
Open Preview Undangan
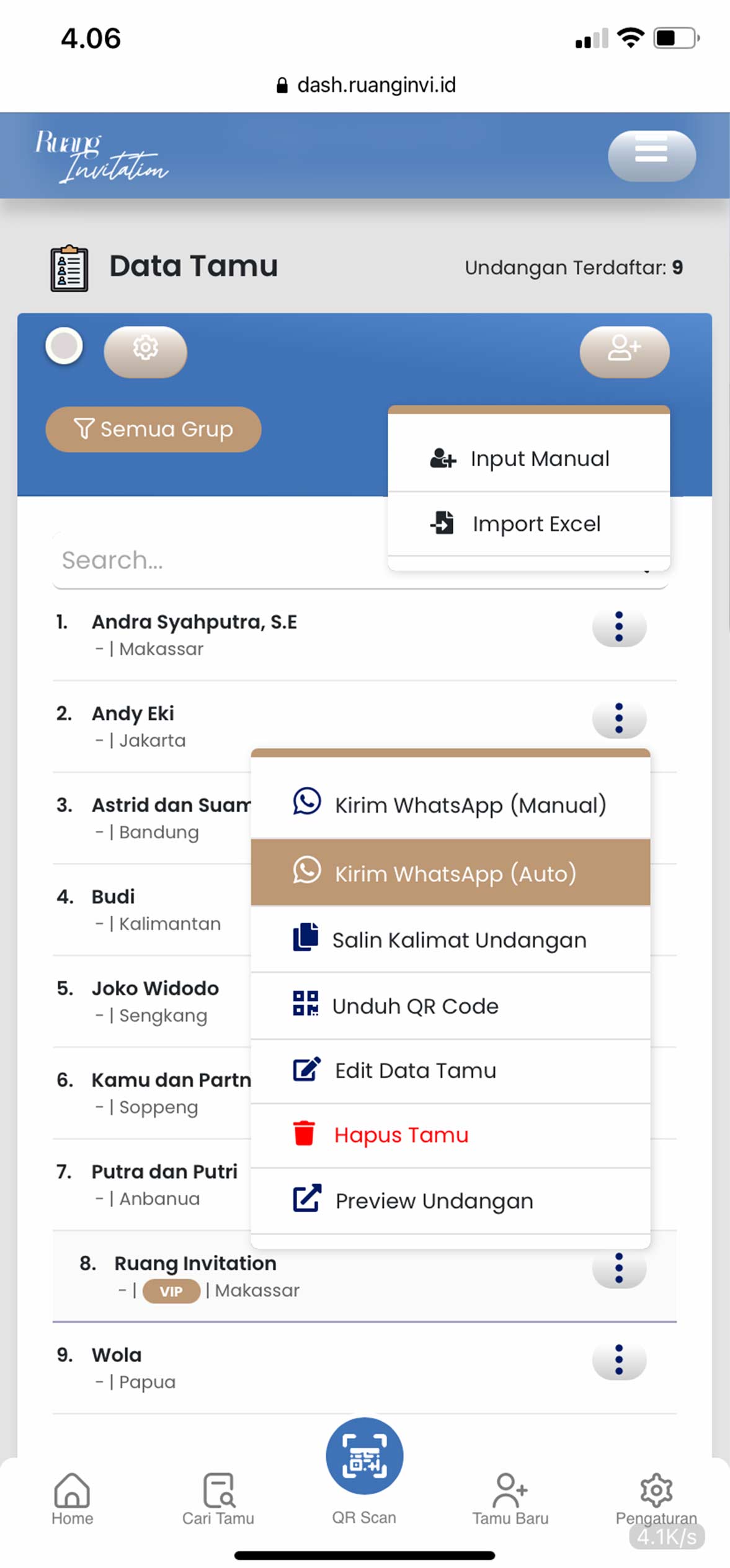(450, 1201)
